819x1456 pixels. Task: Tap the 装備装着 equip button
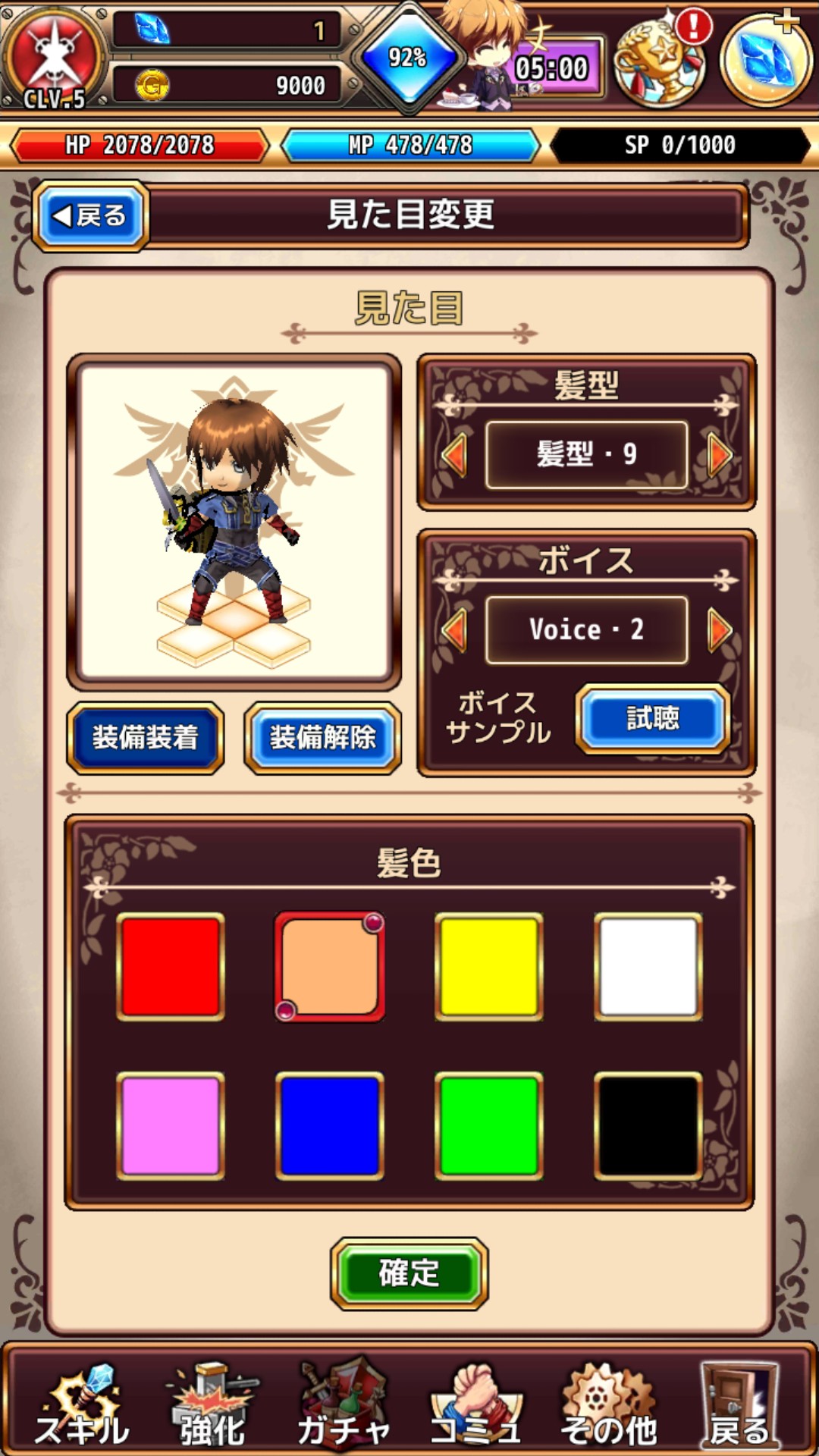[x=146, y=737]
